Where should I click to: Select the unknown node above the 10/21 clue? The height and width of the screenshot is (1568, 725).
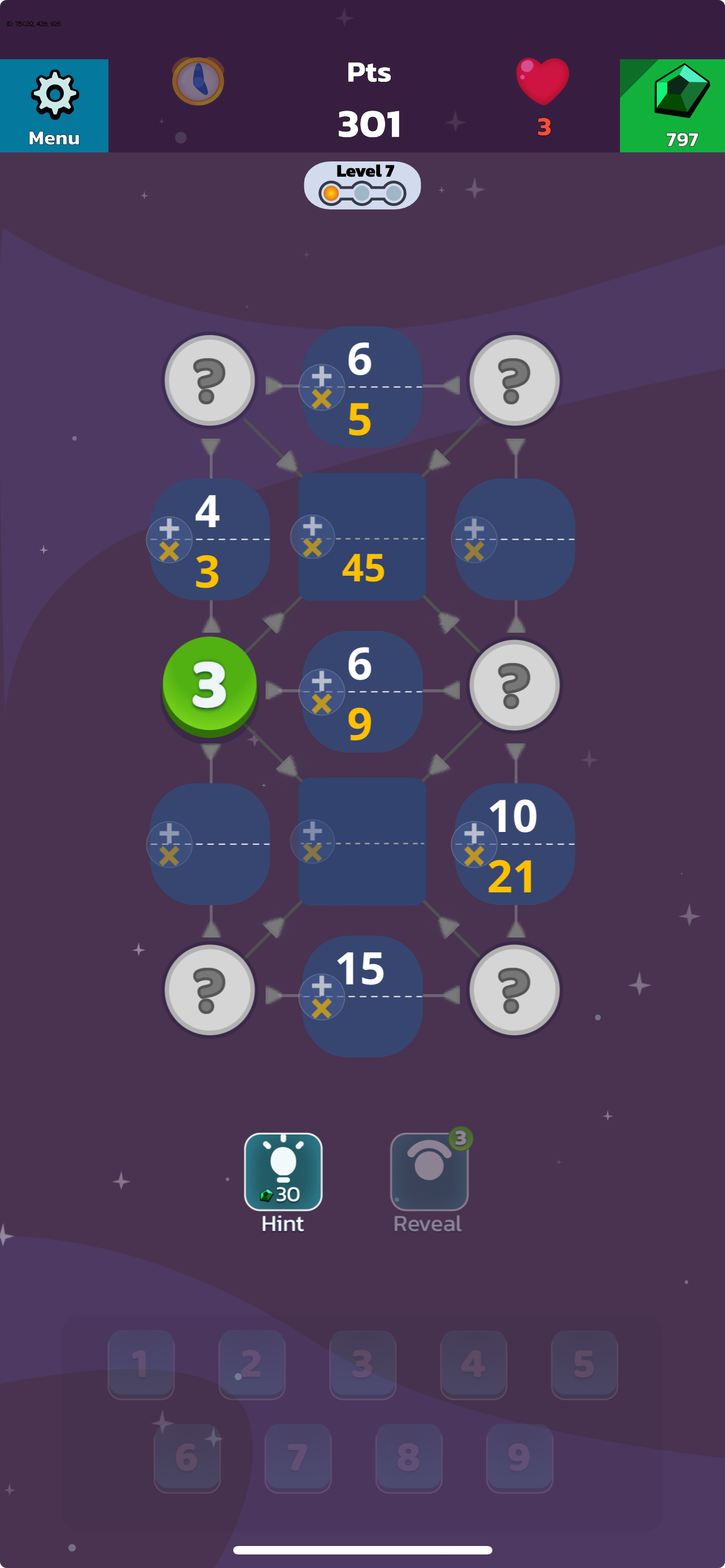click(x=514, y=685)
